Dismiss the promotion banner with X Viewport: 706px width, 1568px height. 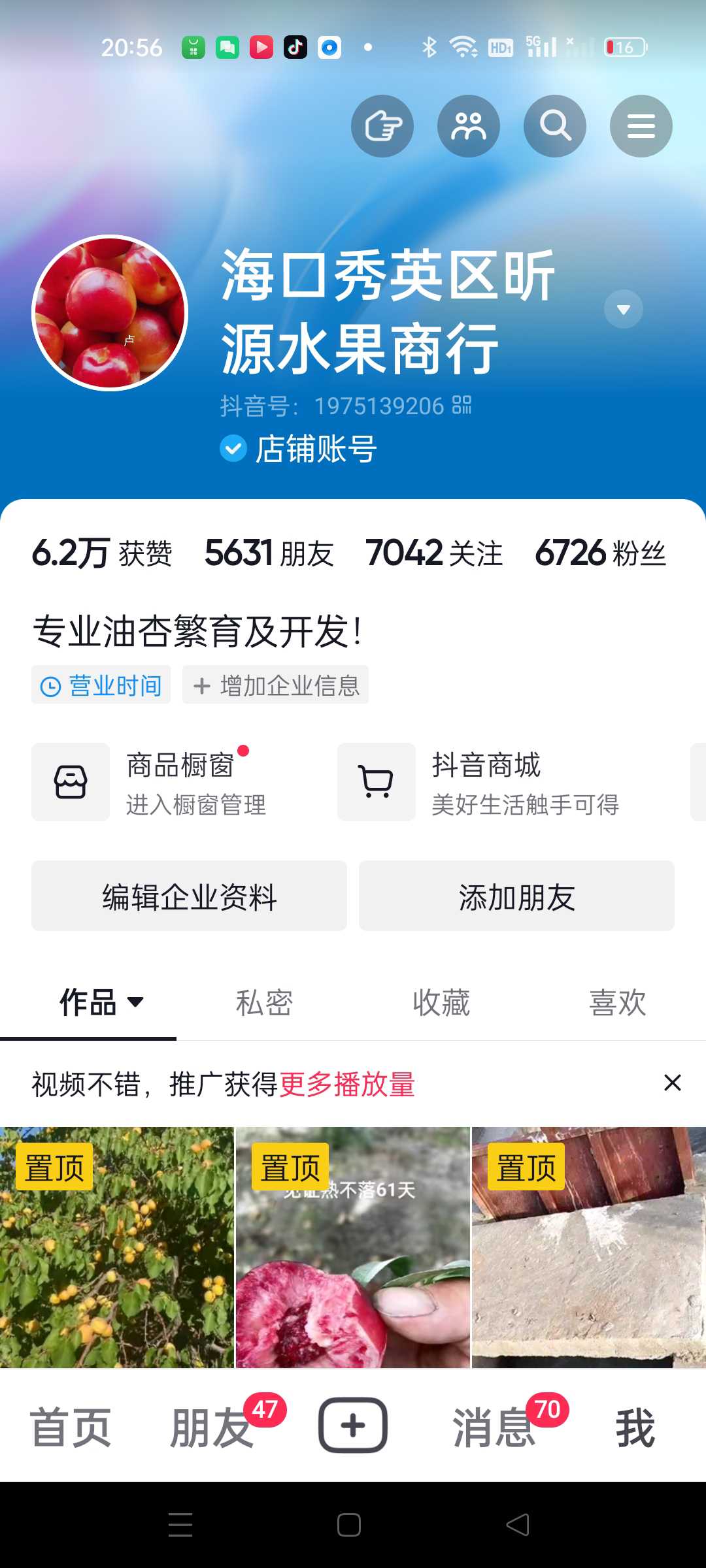pos(673,1083)
